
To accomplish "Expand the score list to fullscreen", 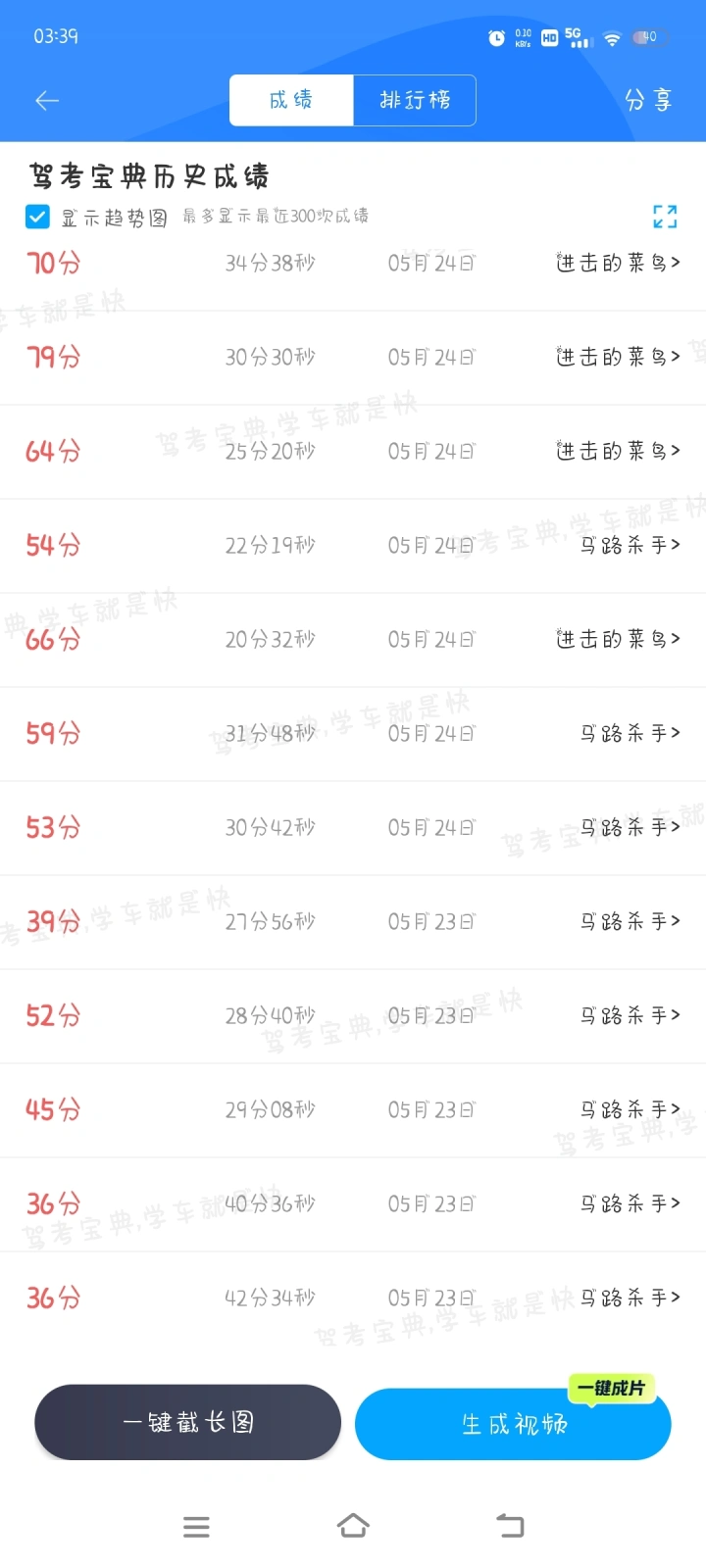I will [665, 217].
